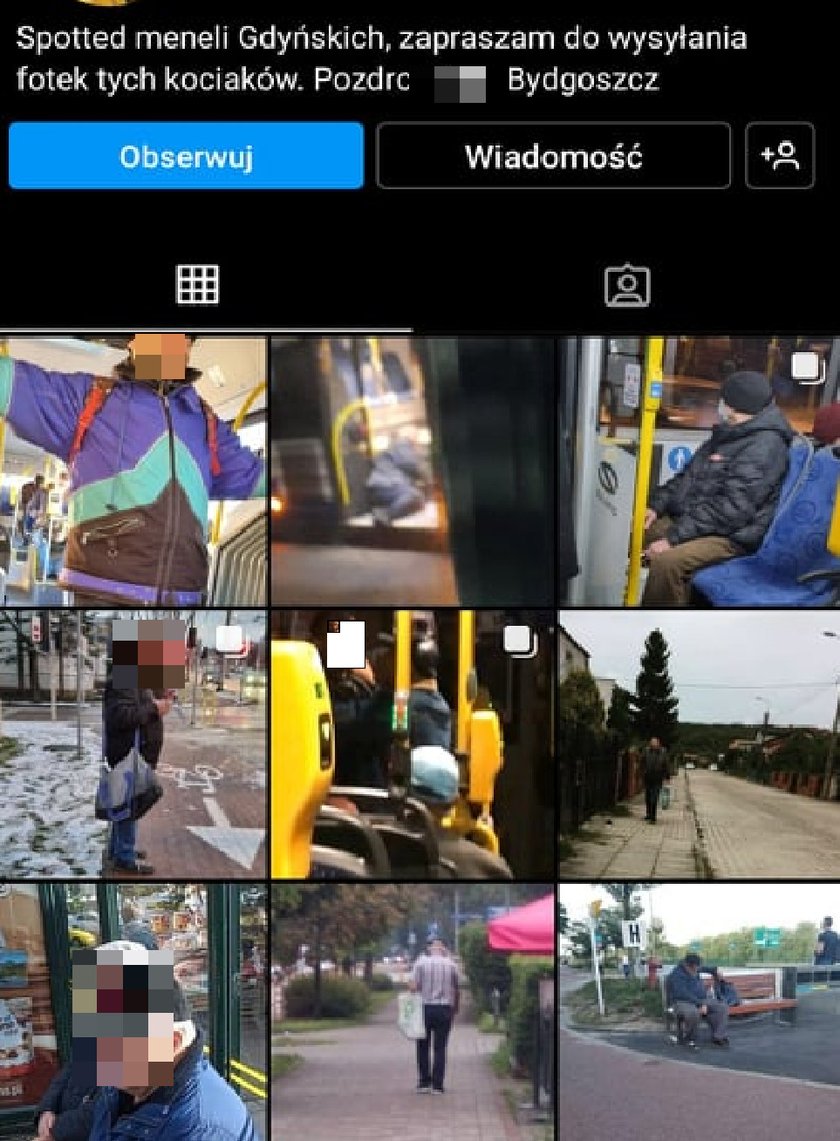The width and height of the screenshot is (840, 1141).
Task: Open post of man sitting on roadside bench
Action: [699, 1012]
